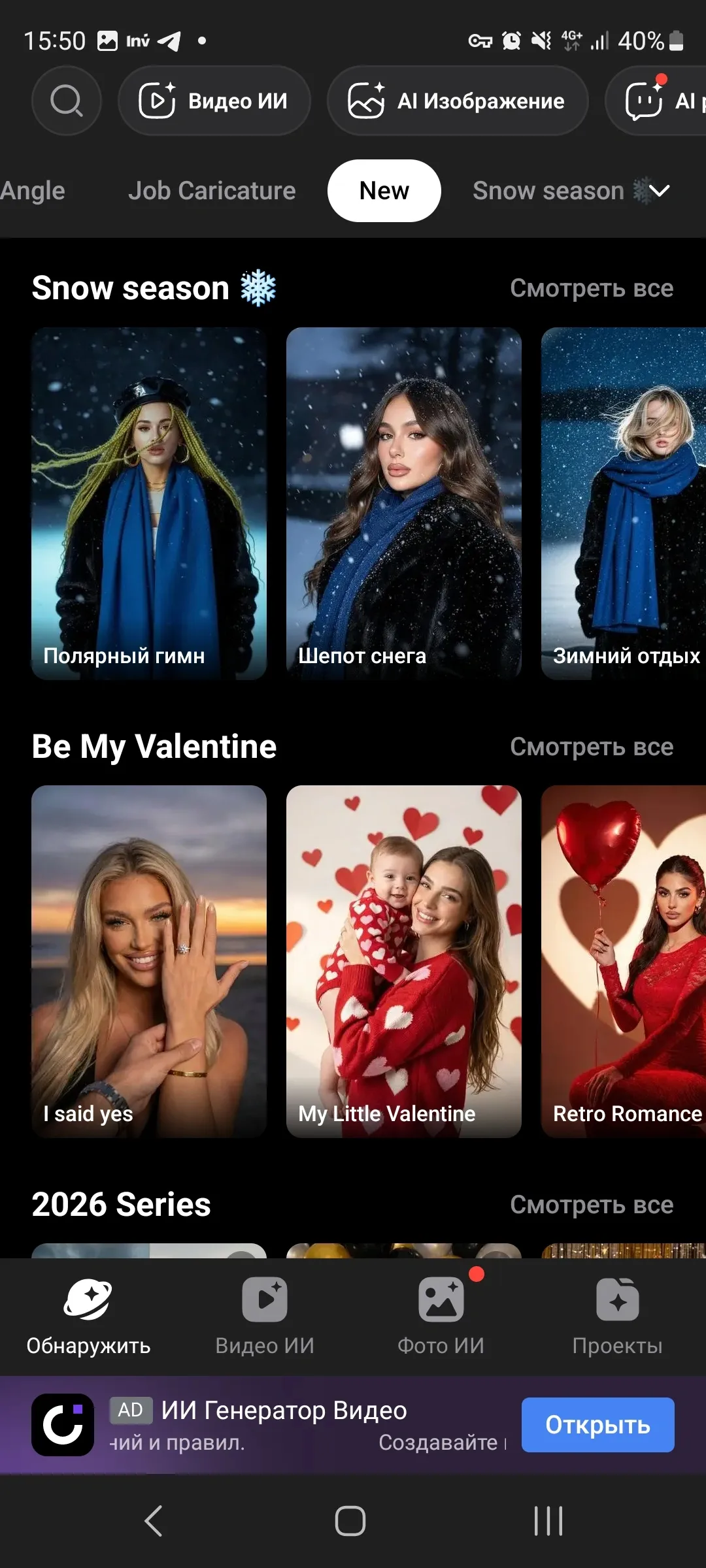View all Be My Valentine templates
Viewport: 706px width, 1568px height.
(591, 747)
